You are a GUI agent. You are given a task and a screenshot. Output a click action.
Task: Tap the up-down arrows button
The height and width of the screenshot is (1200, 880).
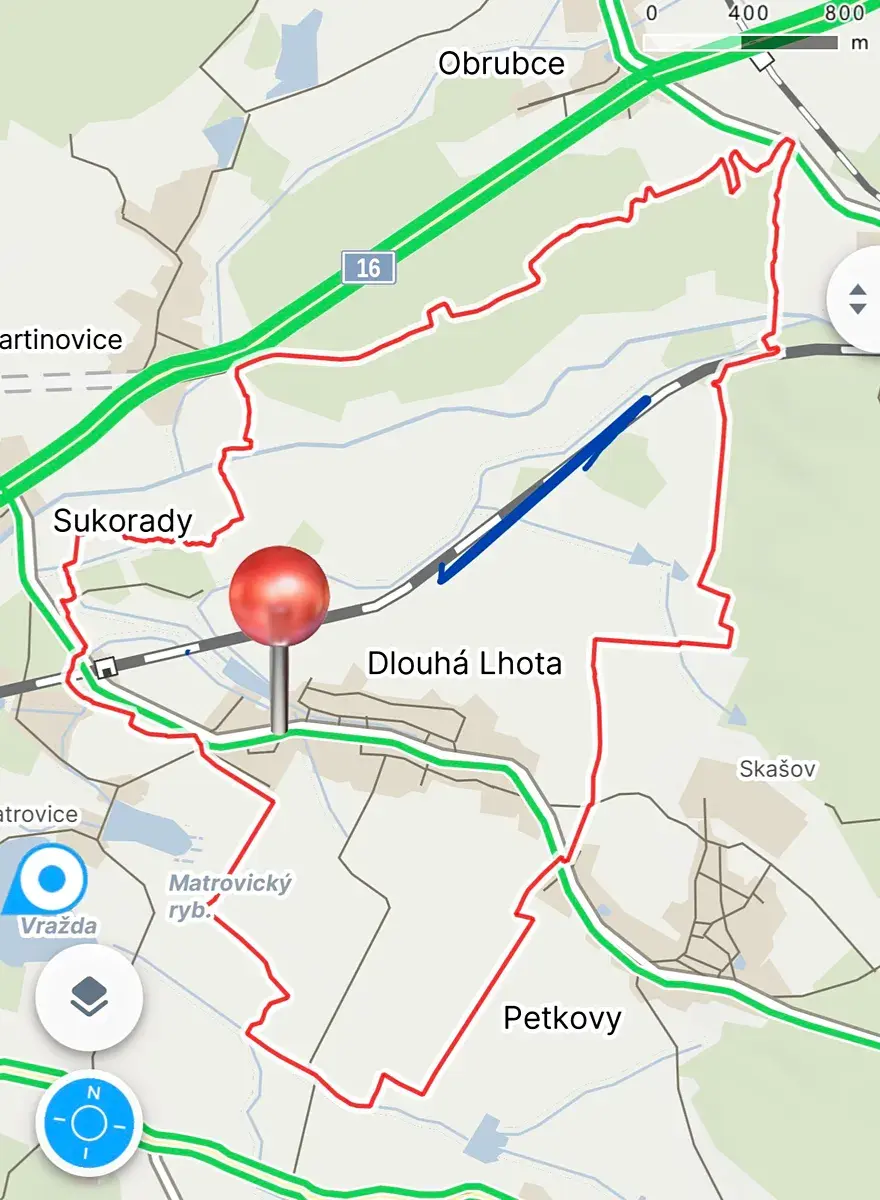point(857,298)
